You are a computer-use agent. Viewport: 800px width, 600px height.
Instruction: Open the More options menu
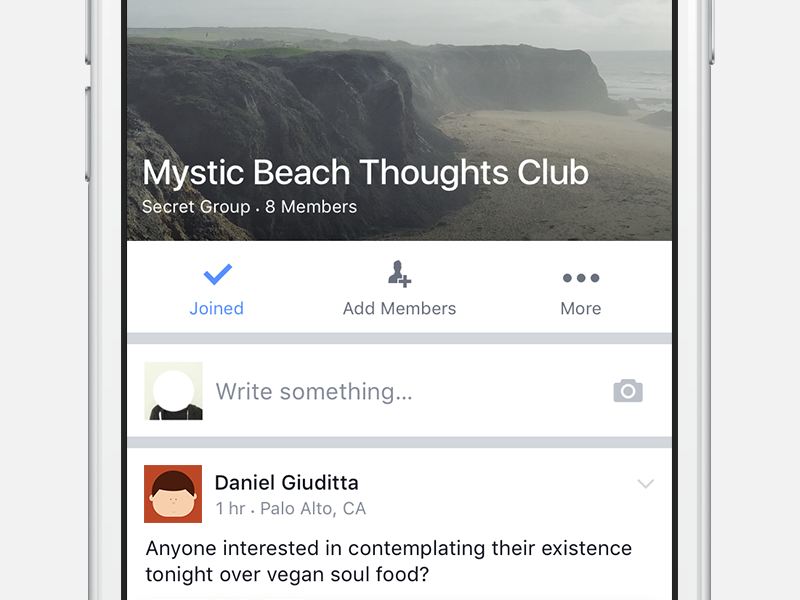(x=580, y=288)
